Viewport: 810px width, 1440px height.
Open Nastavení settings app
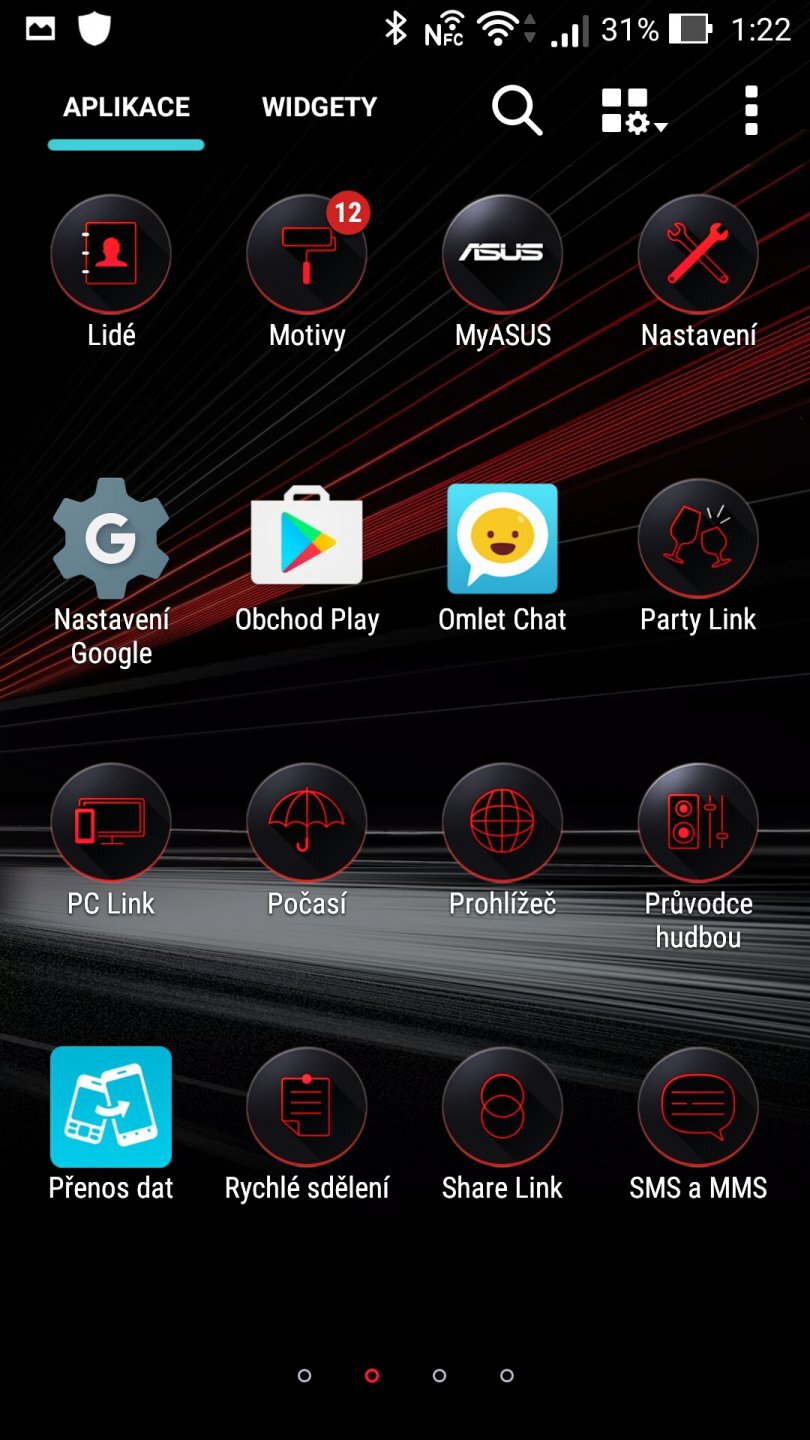click(x=697, y=253)
